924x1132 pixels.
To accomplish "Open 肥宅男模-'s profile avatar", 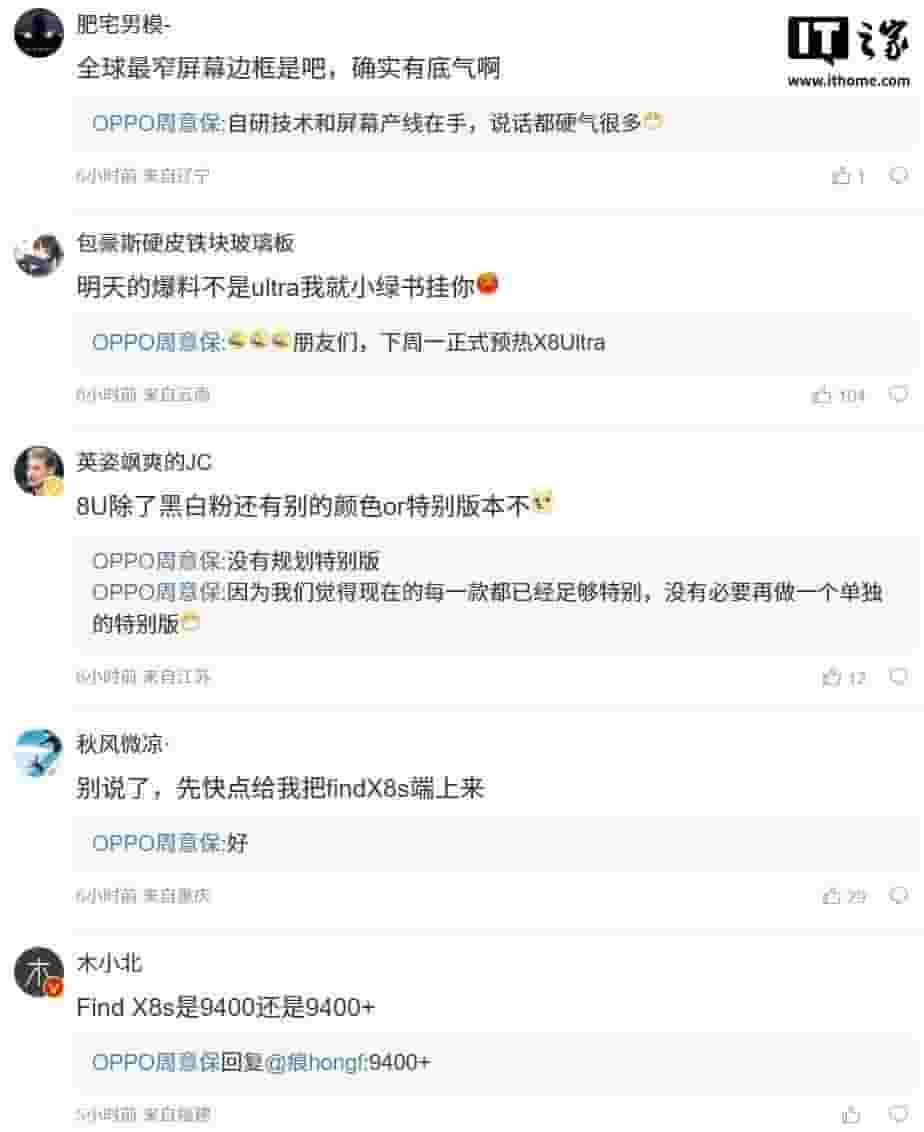I will pyautogui.click(x=39, y=33).
